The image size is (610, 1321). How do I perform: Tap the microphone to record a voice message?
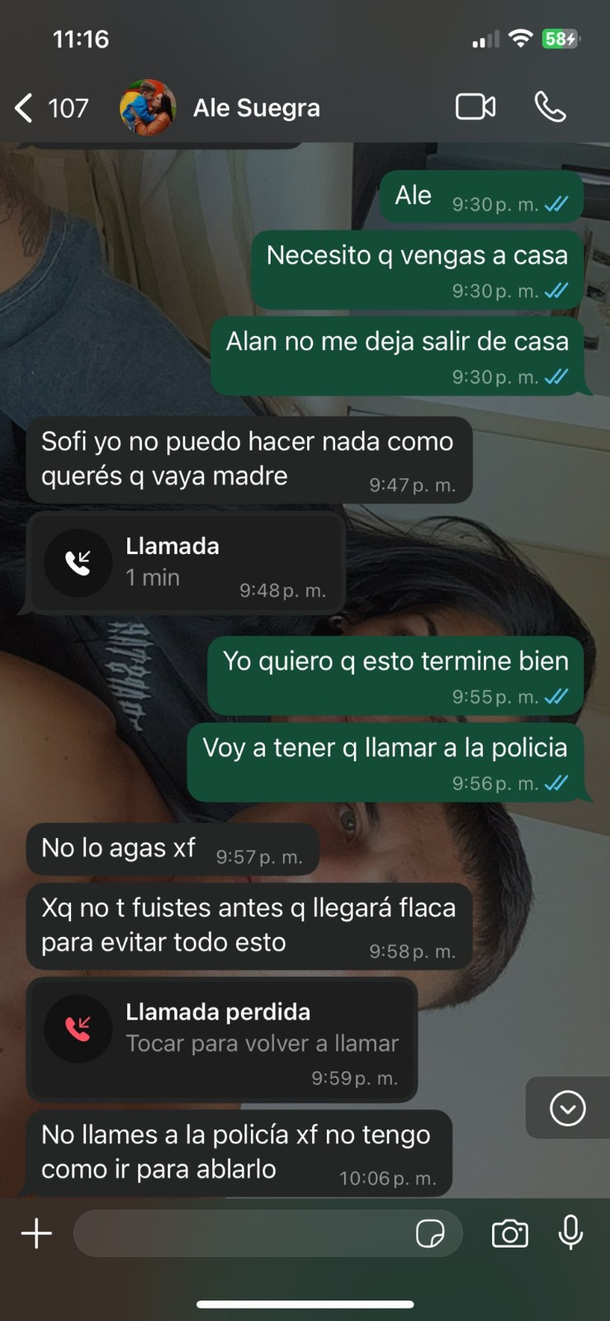click(x=570, y=1233)
